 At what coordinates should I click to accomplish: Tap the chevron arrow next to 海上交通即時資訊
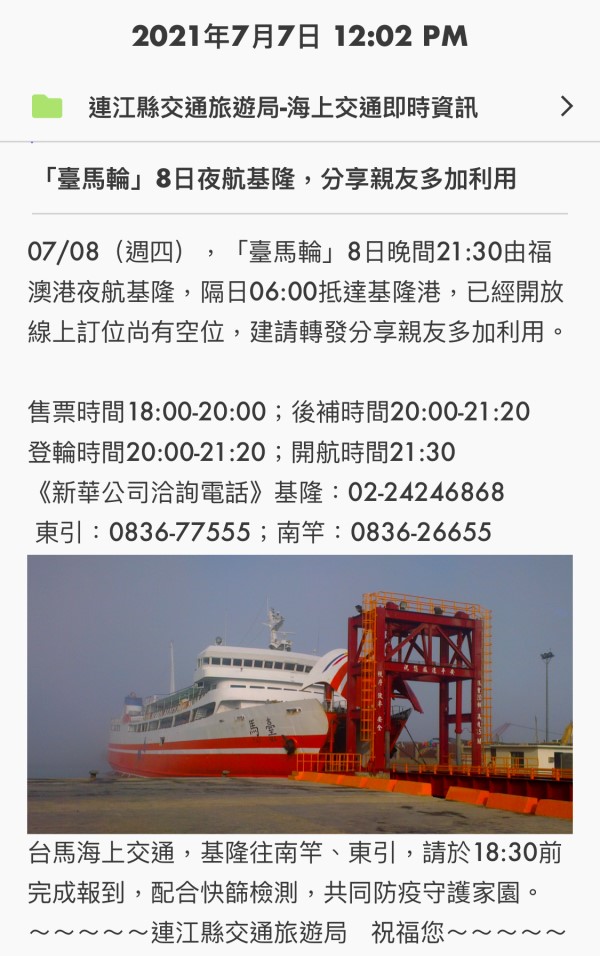coord(566,107)
